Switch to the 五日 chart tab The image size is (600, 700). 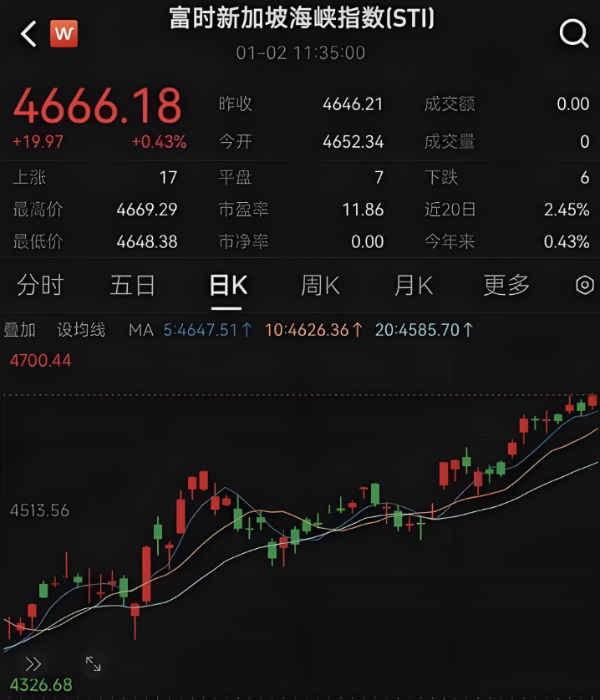point(132,286)
